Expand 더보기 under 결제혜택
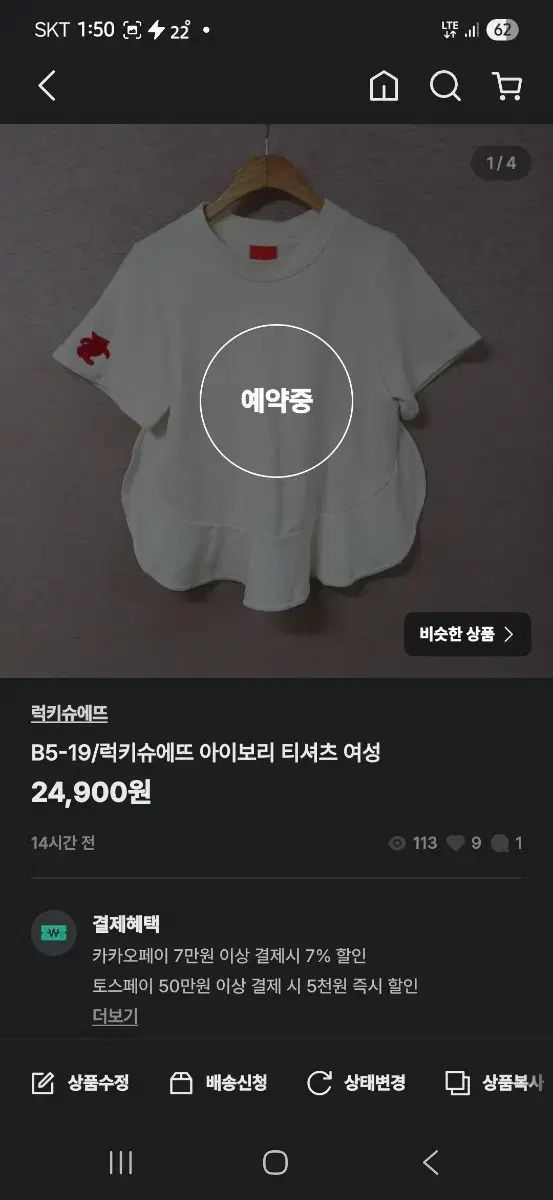Image resolution: width=553 pixels, height=1200 pixels. pos(115,1016)
